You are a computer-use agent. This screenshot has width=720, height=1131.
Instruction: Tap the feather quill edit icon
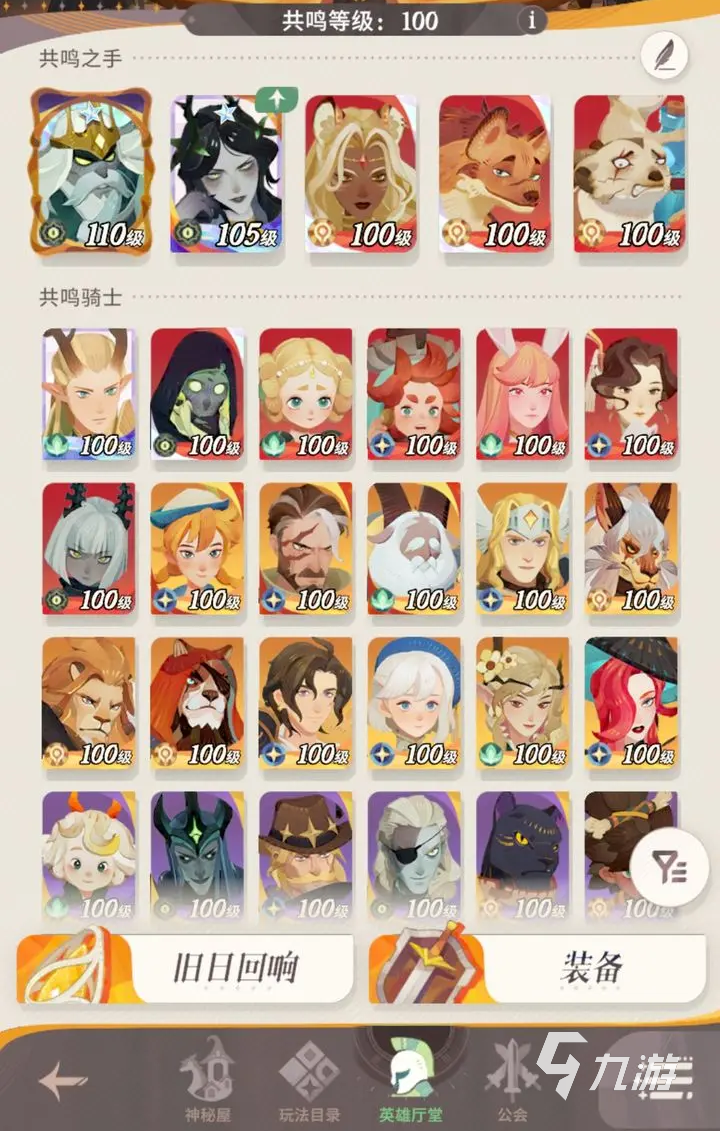point(664,56)
